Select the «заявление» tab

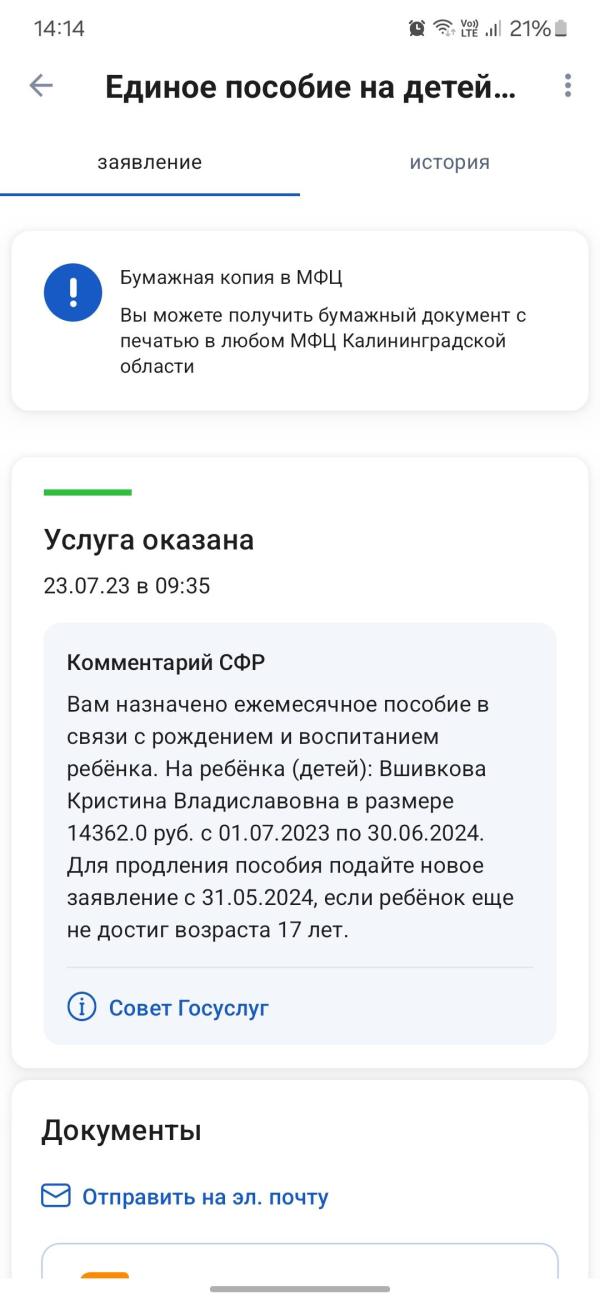(150, 162)
